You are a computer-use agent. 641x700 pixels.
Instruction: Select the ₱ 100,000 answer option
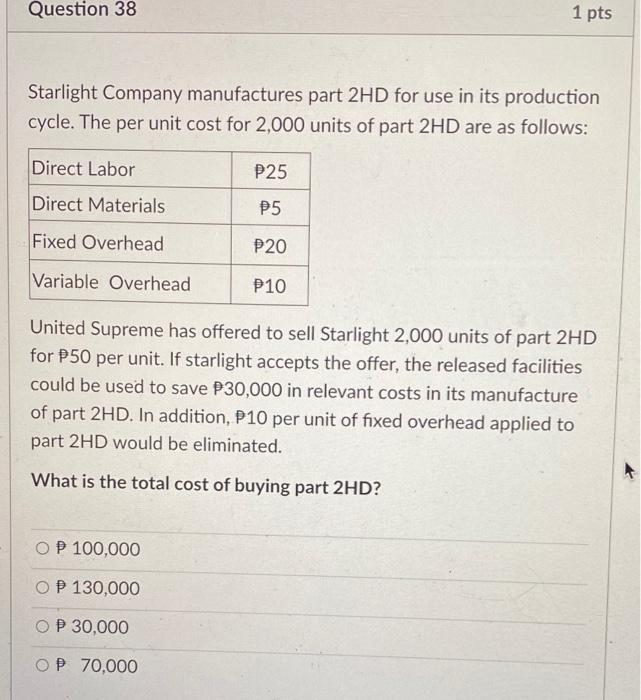42,549
